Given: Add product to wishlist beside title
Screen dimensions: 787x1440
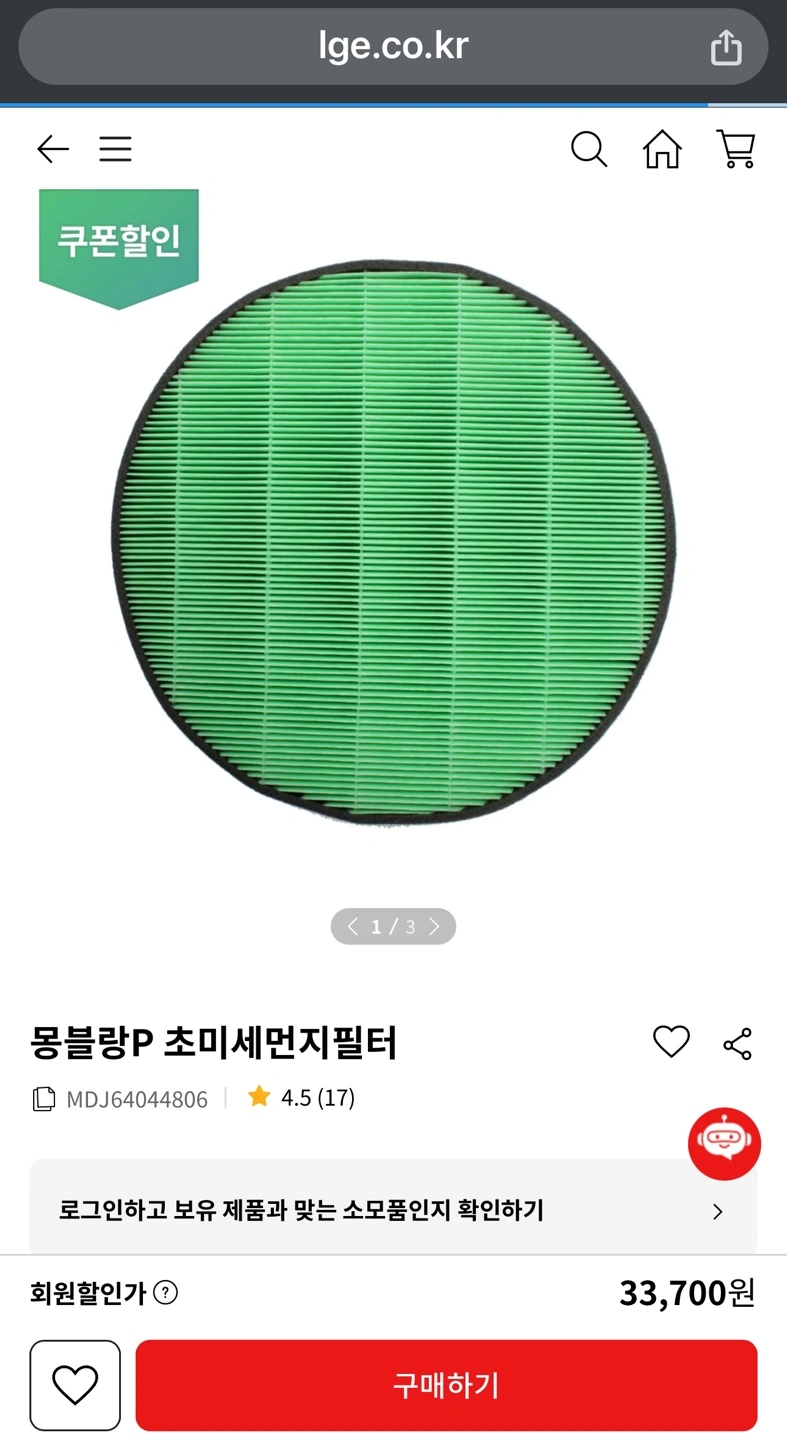Looking at the screenshot, I should tap(671, 1042).
